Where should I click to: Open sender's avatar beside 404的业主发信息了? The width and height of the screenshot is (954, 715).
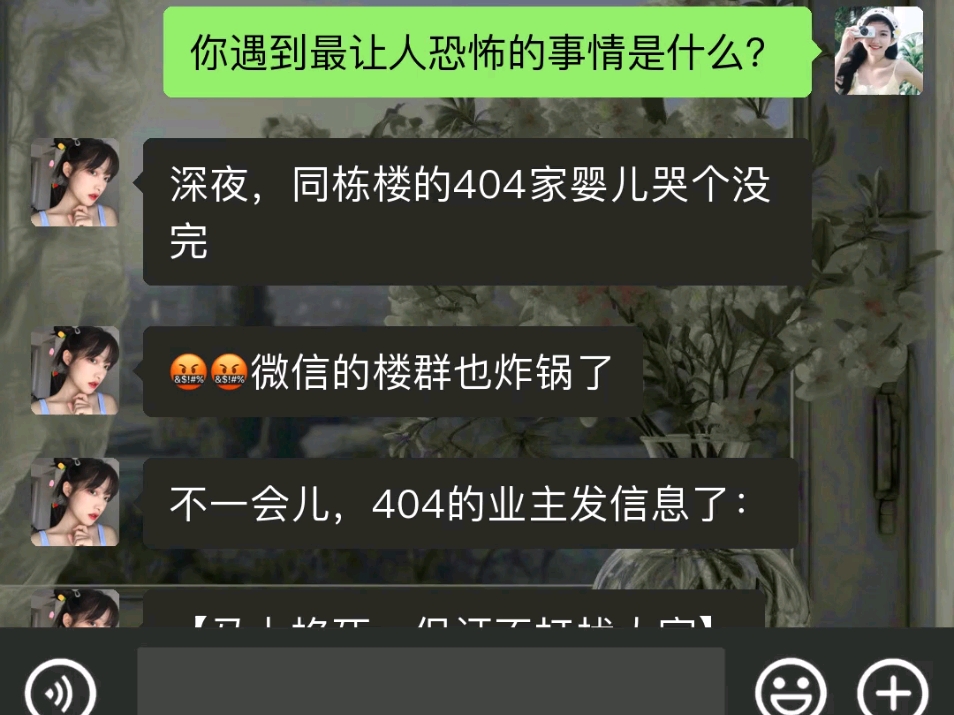[x=75, y=502]
